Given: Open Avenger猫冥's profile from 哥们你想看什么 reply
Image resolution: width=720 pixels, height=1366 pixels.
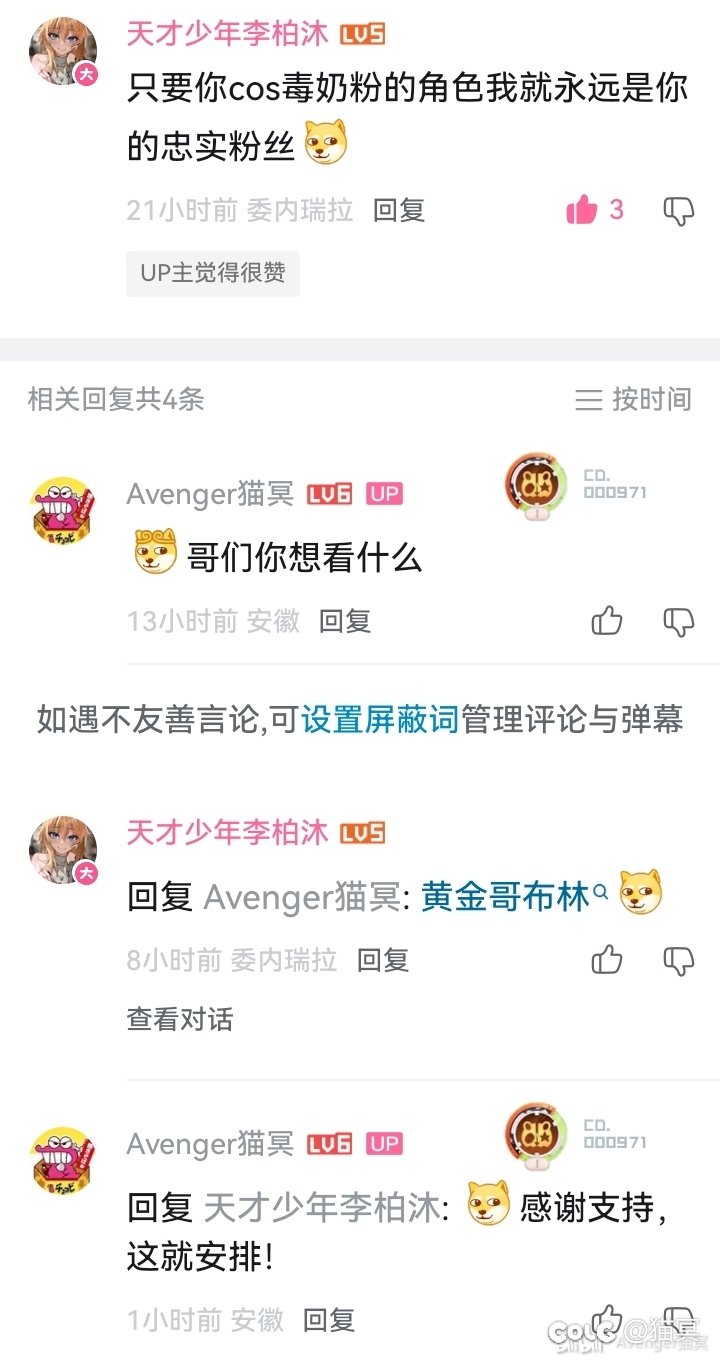Looking at the screenshot, I should [x=63, y=511].
